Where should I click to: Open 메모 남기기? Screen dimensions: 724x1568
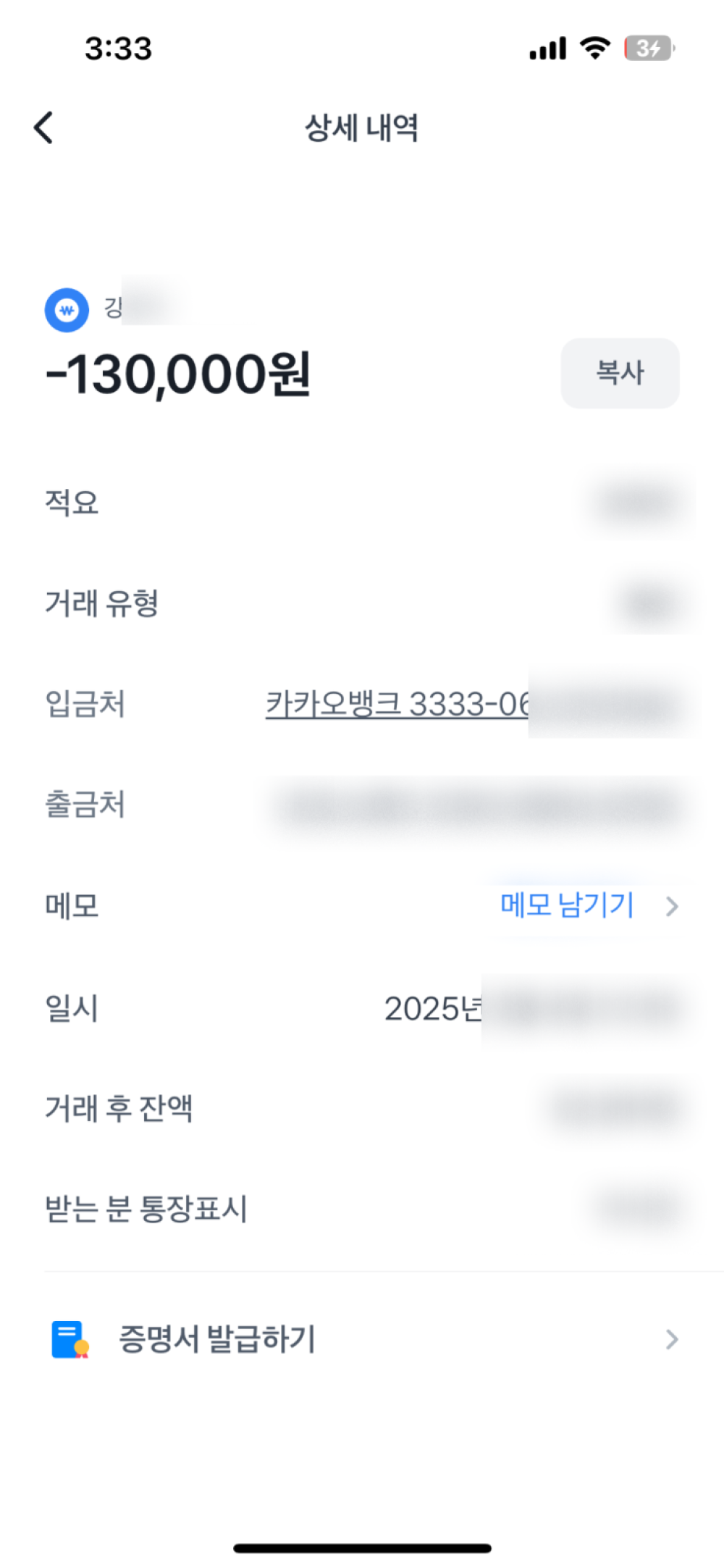(568, 905)
